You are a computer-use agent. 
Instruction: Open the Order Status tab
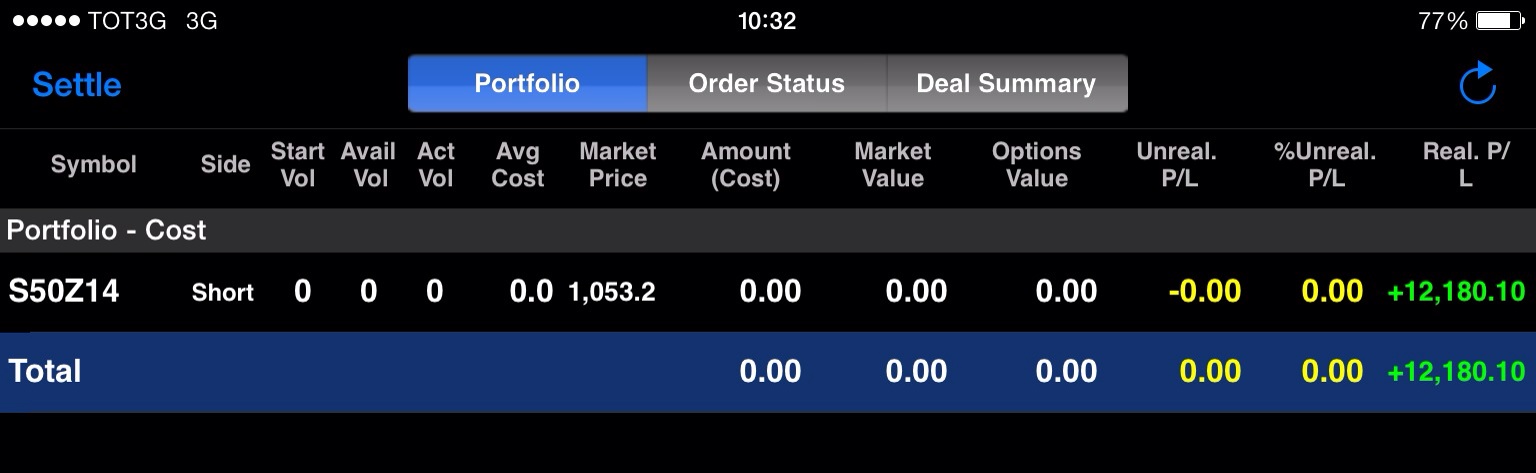pyautogui.click(x=766, y=83)
